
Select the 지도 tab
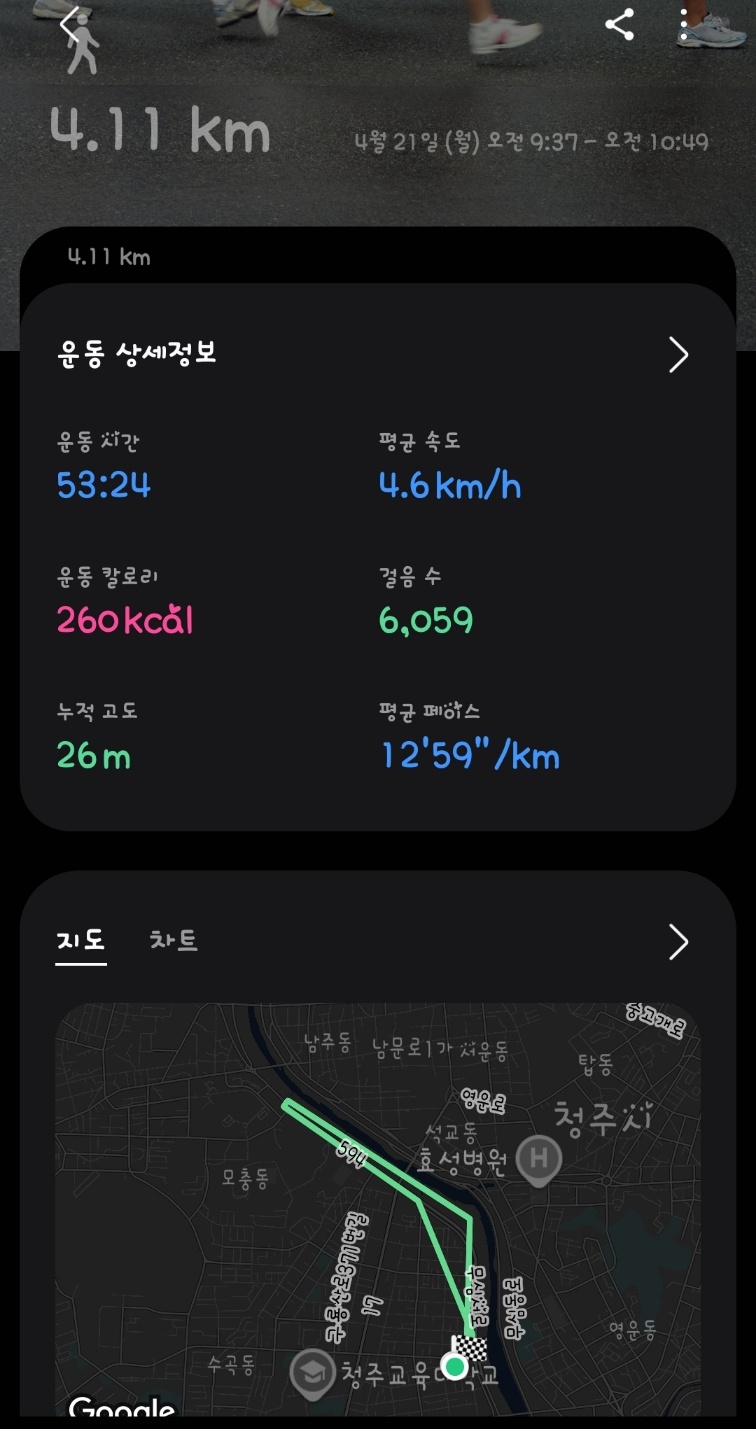tap(81, 941)
